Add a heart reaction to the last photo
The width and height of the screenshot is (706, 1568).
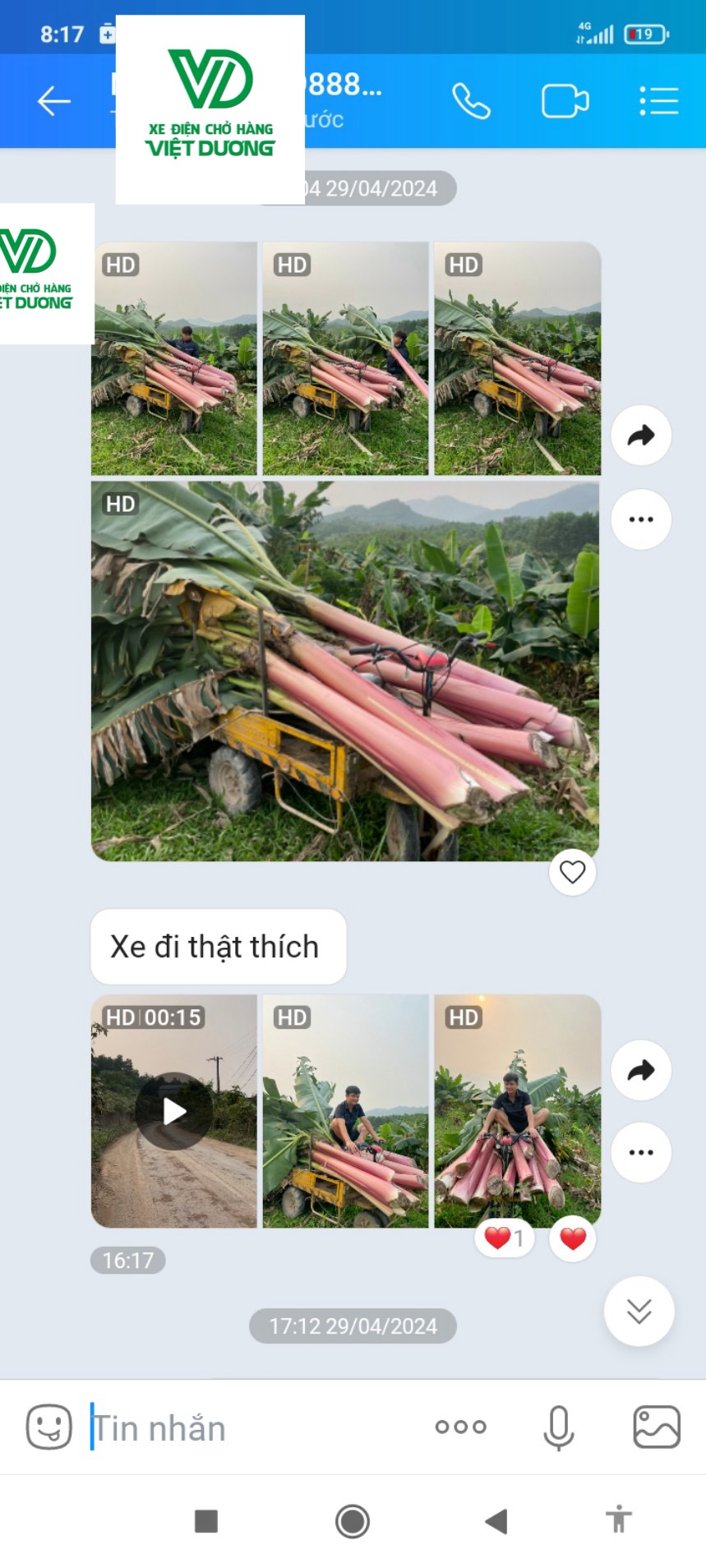coord(573,1238)
